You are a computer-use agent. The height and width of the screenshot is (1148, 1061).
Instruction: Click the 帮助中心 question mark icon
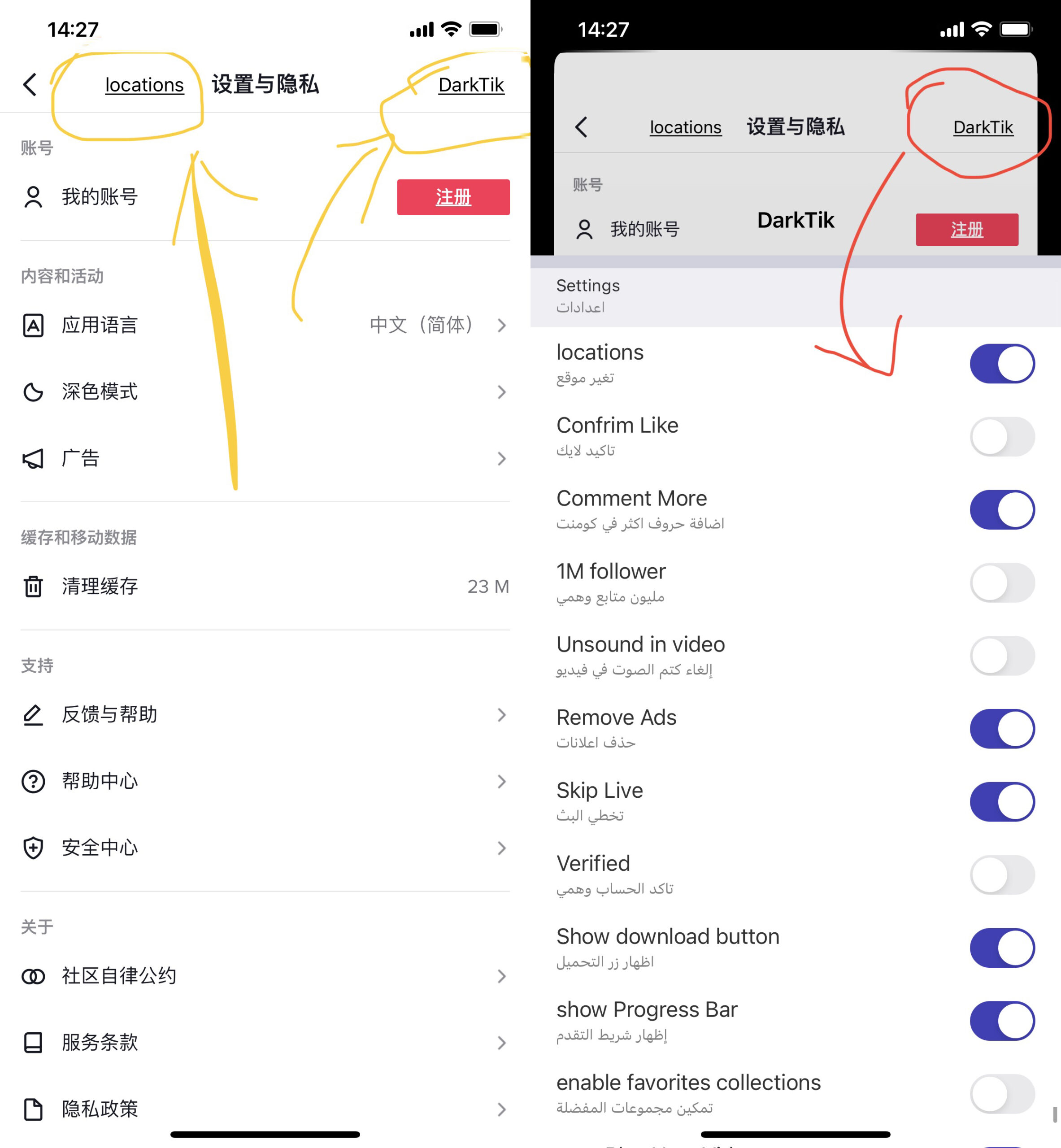click(33, 781)
